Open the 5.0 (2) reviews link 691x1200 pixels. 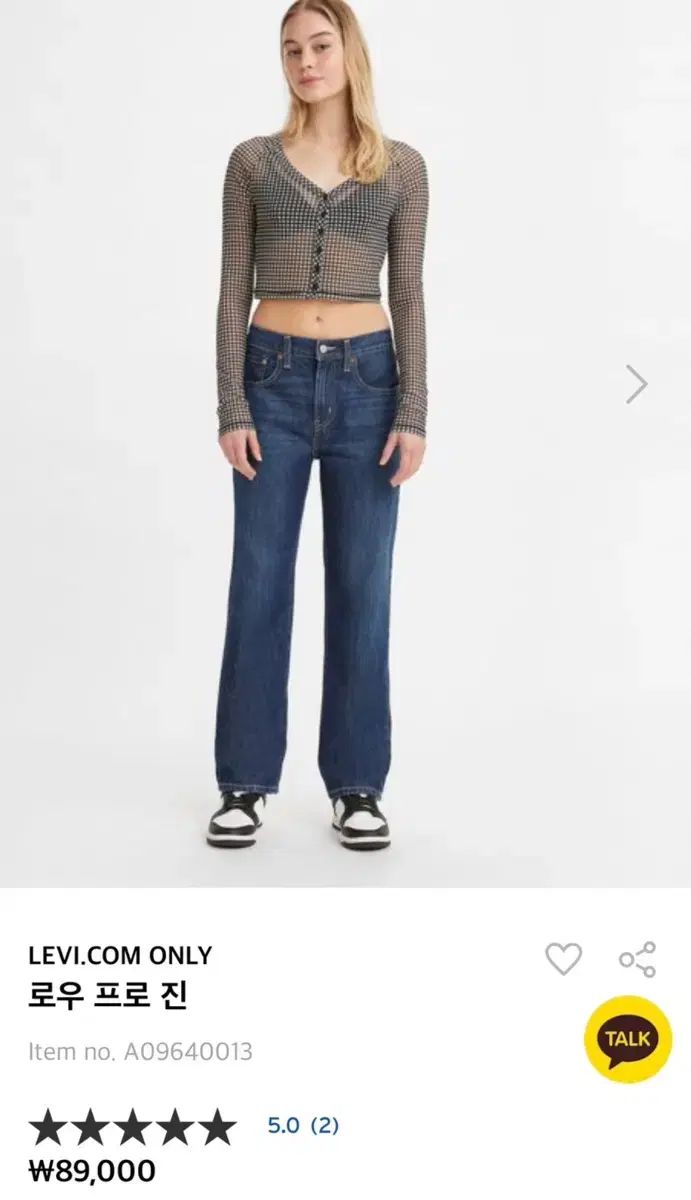(x=303, y=1125)
